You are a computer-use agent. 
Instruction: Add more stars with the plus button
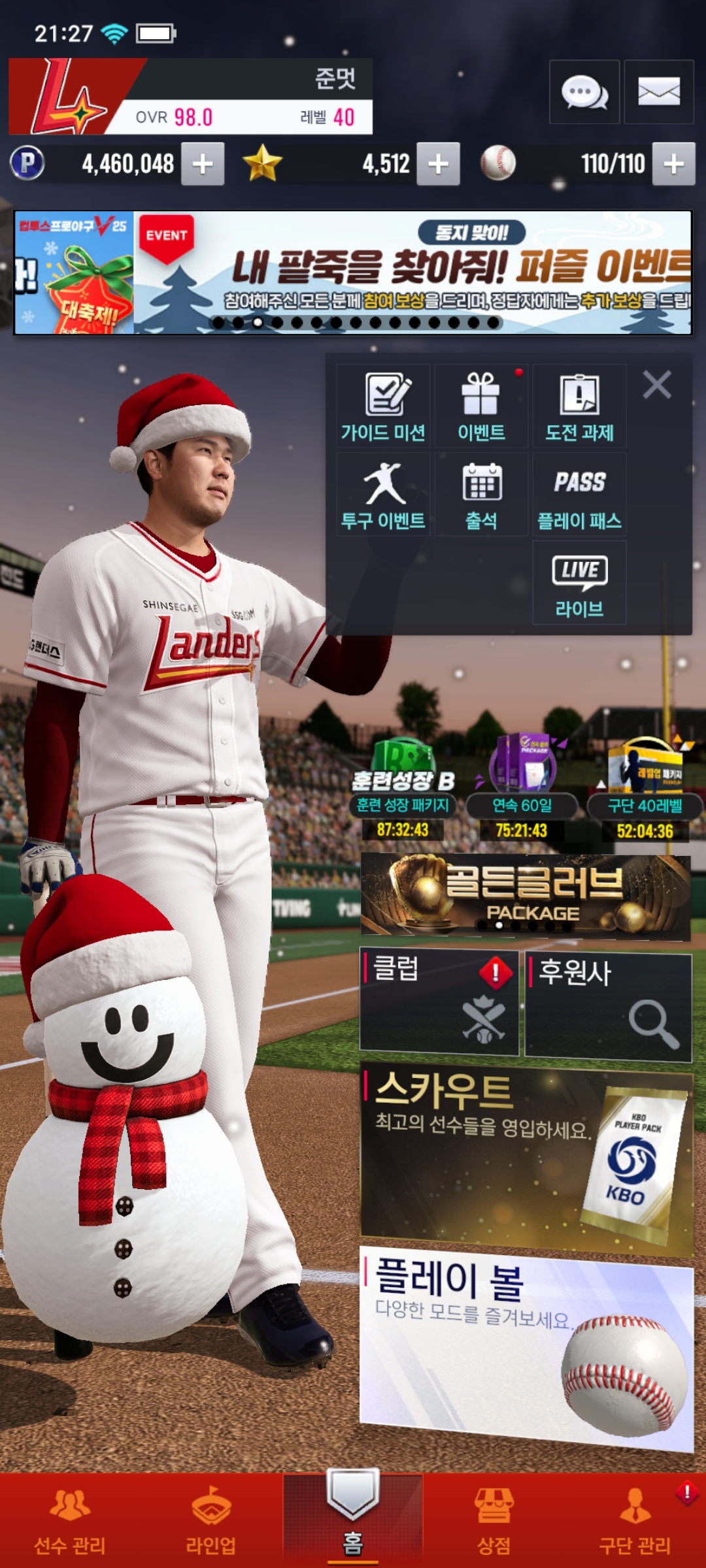click(x=438, y=164)
